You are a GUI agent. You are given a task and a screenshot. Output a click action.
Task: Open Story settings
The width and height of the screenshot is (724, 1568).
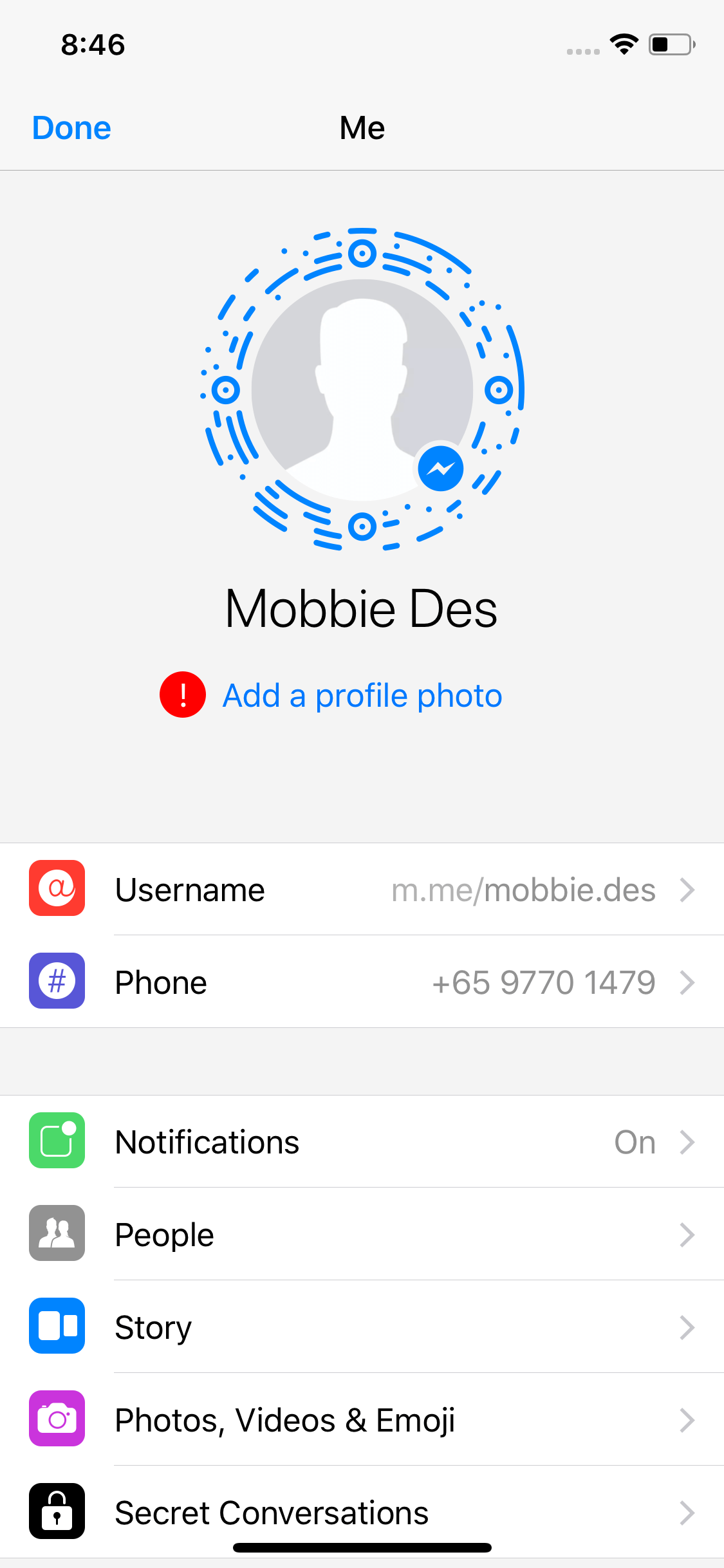tap(362, 1327)
